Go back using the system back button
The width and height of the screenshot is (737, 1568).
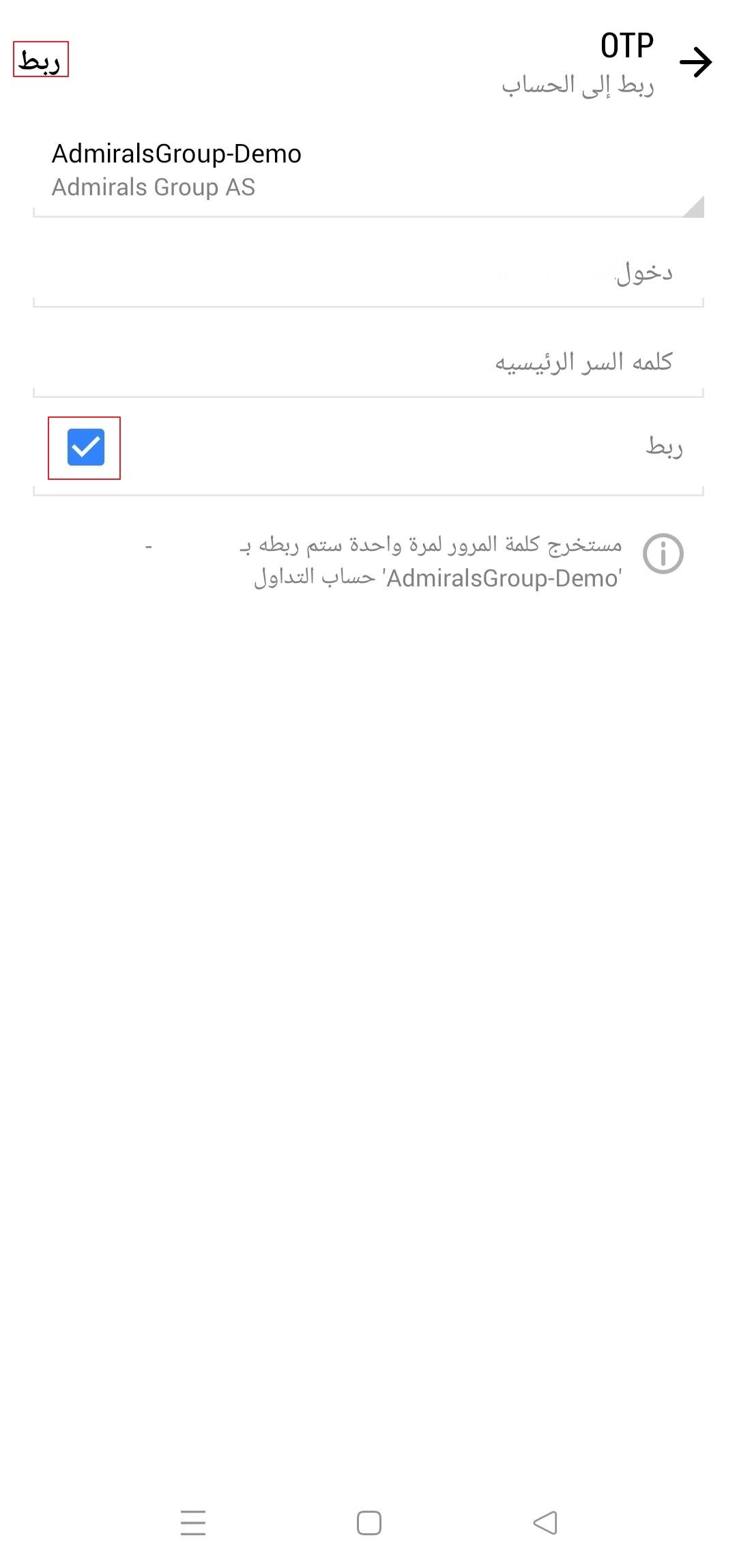(545, 1522)
